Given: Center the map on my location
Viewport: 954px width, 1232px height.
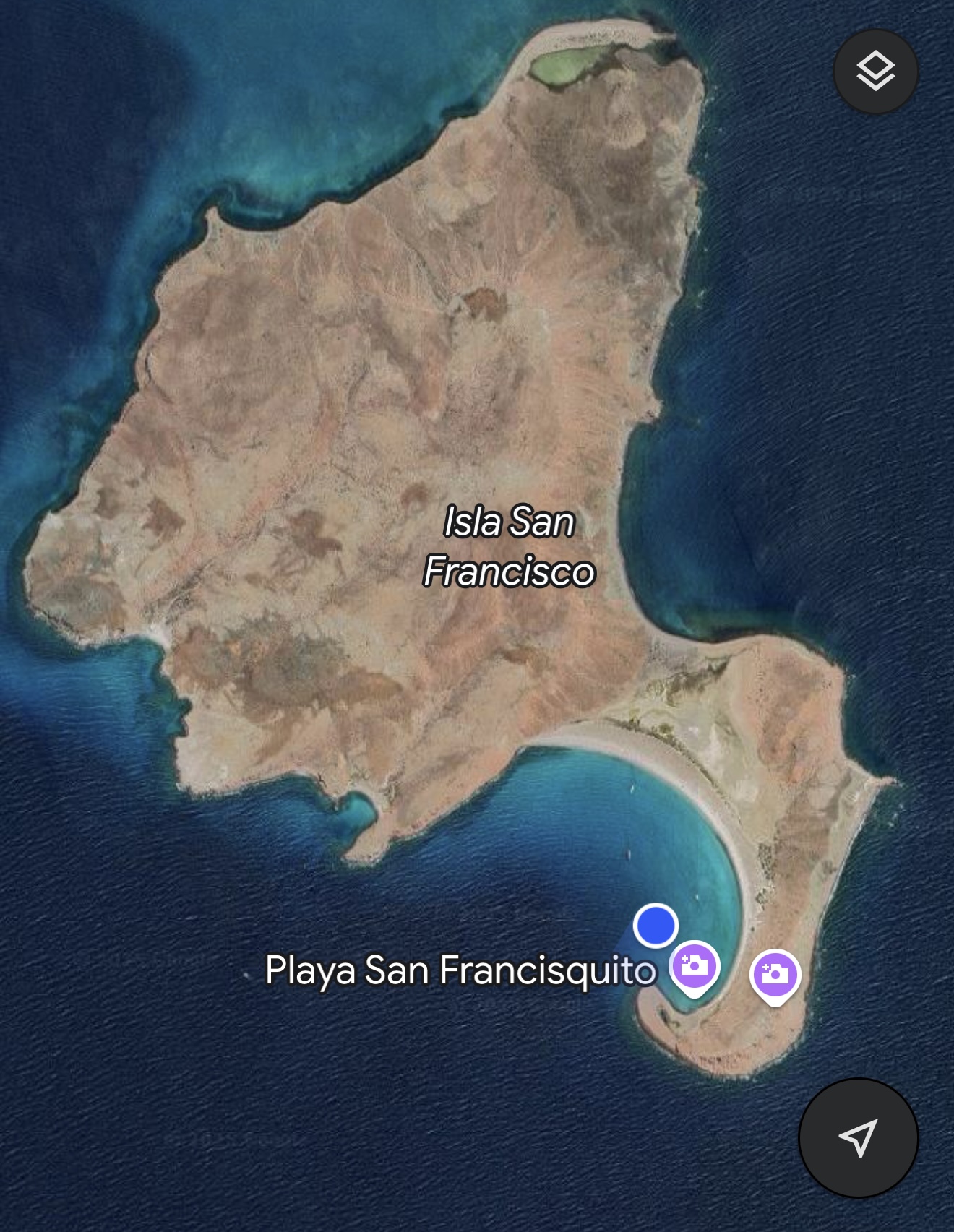Looking at the screenshot, I should click(858, 1137).
